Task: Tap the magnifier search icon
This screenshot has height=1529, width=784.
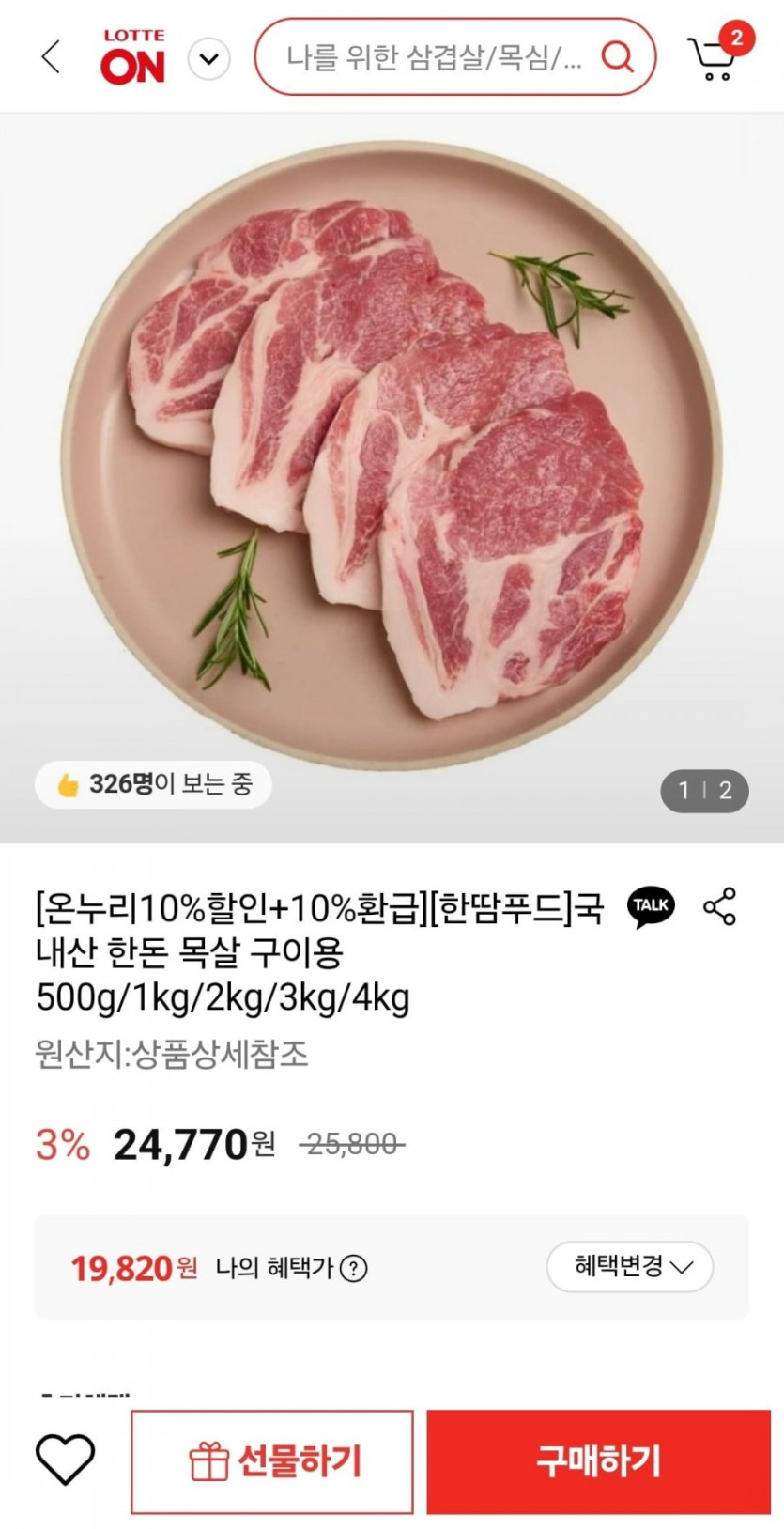Action: pyautogui.click(x=617, y=57)
